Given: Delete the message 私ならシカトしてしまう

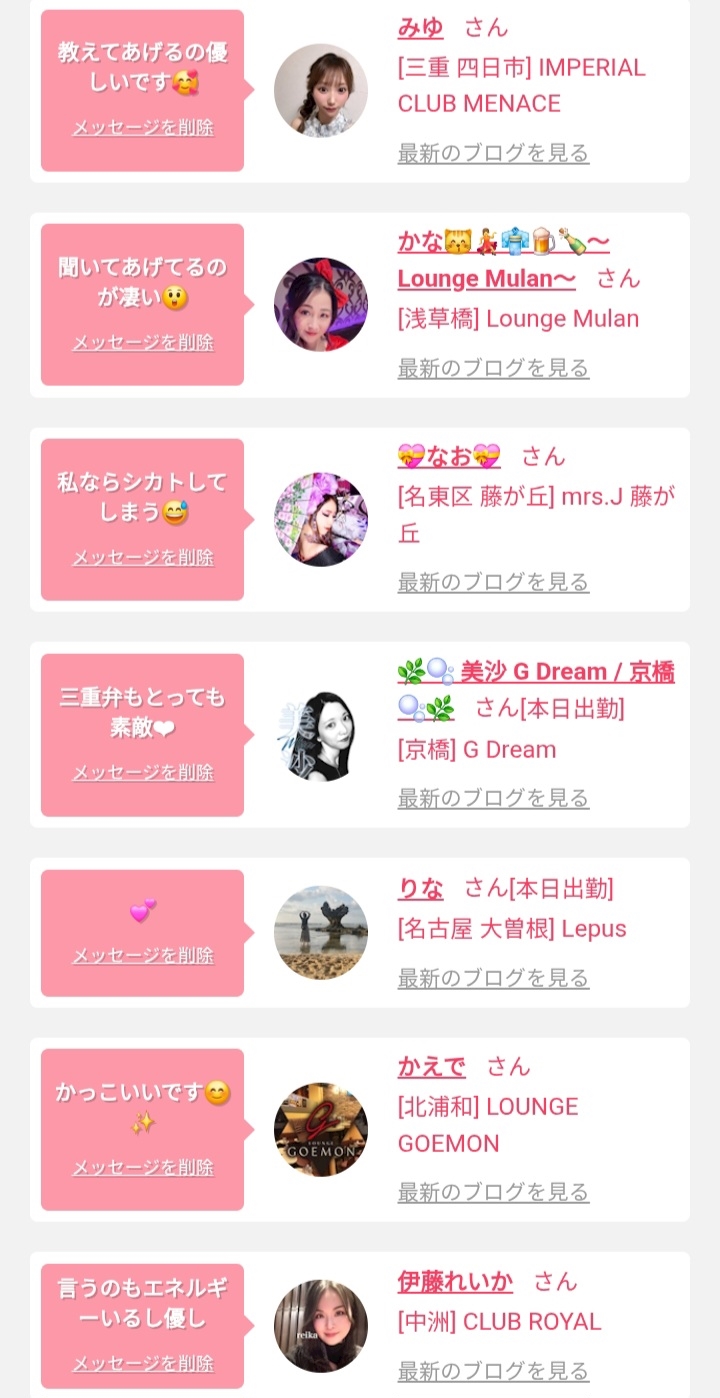Looking at the screenshot, I should [143, 558].
